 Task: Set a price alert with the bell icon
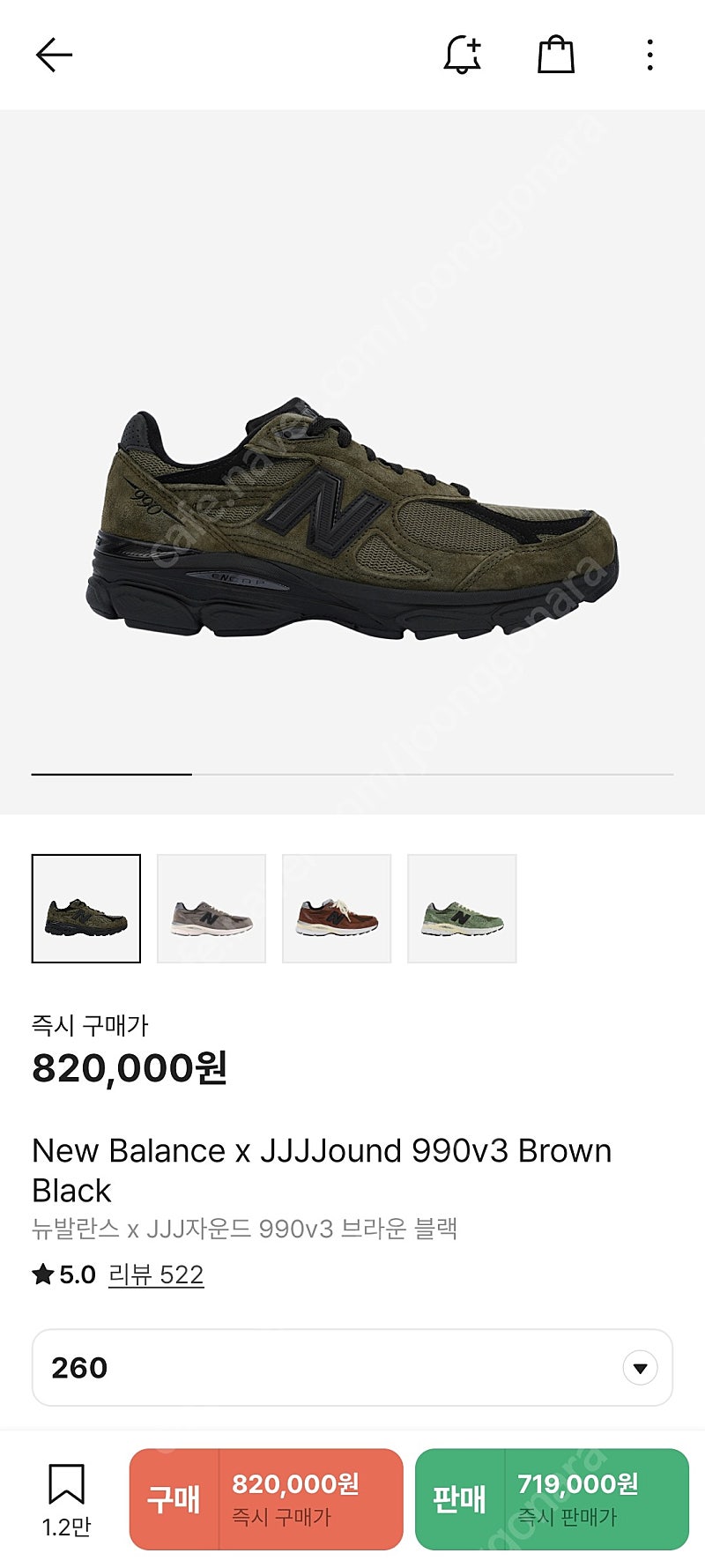pos(462,55)
